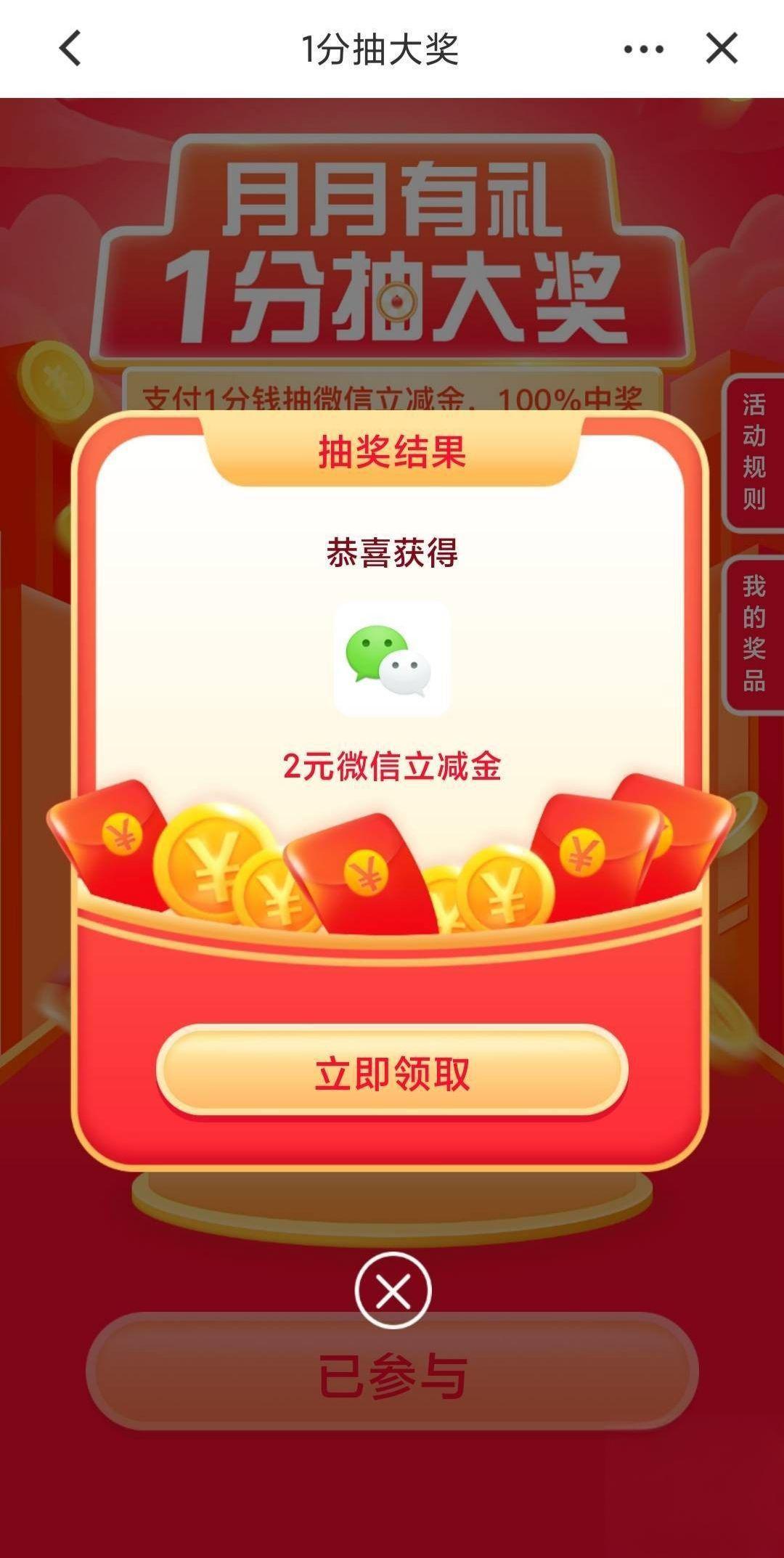Open the three-dot overflow menu
This screenshot has height=1558, width=784.
(643, 49)
